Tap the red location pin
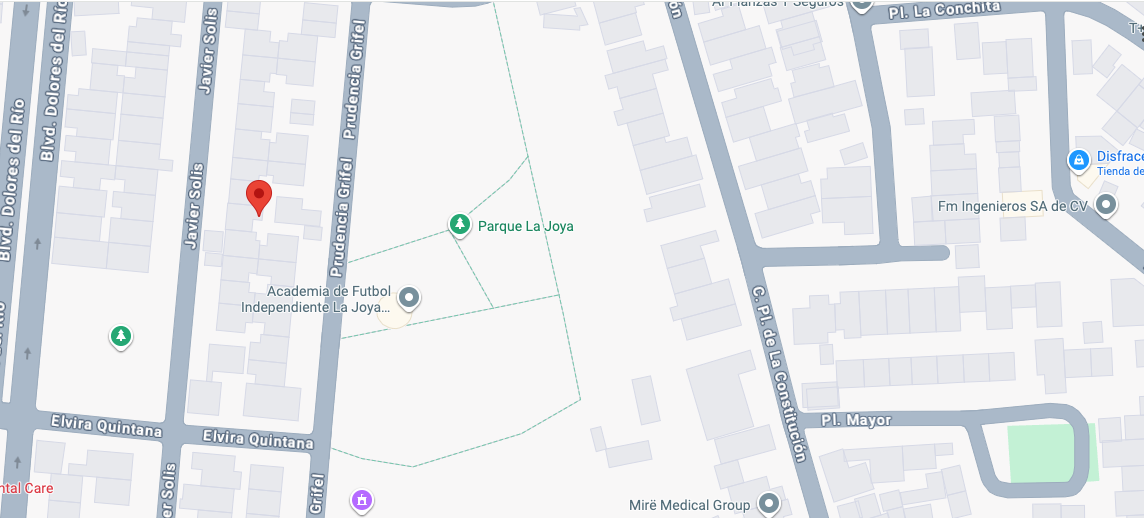1144x518 pixels. tap(259, 196)
